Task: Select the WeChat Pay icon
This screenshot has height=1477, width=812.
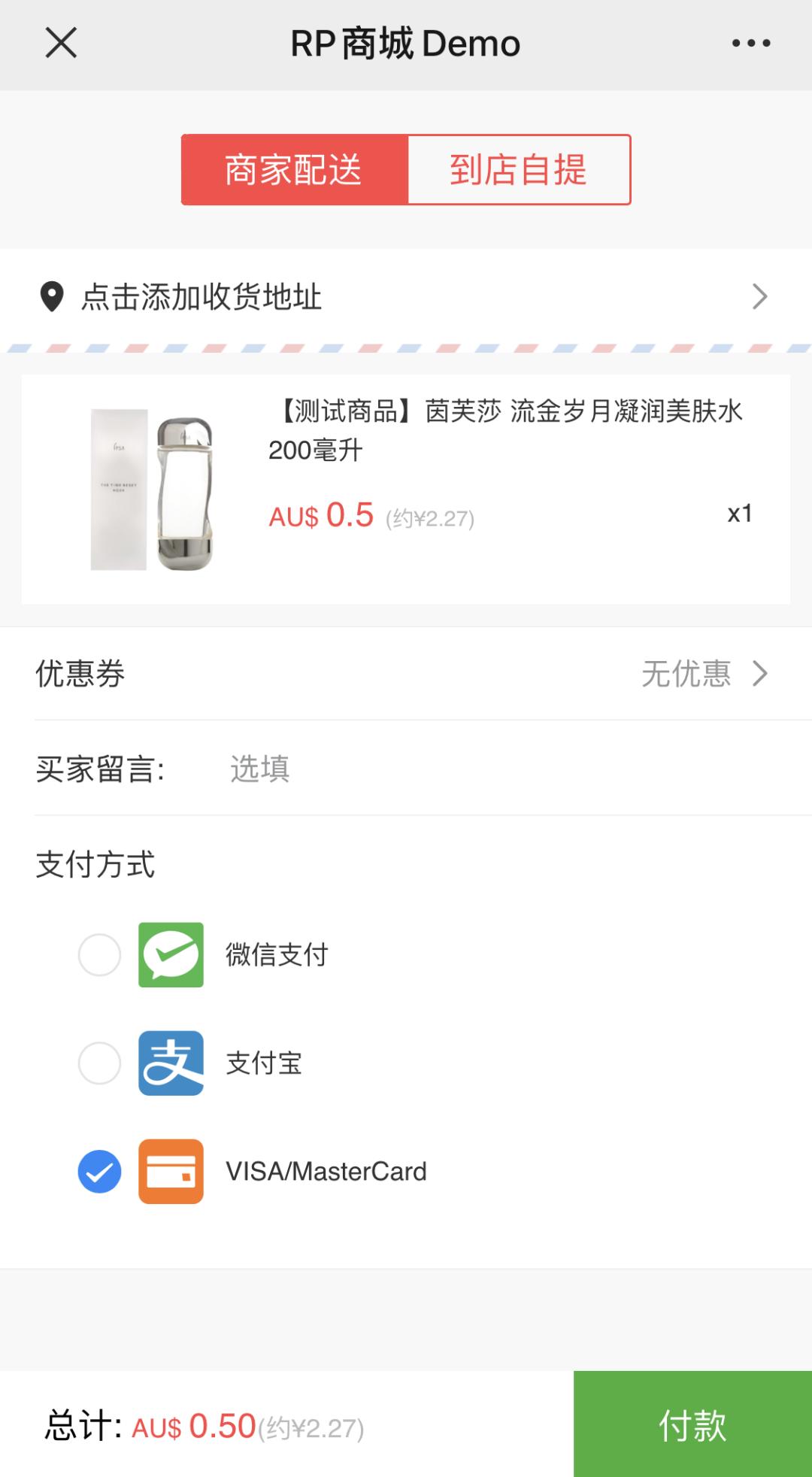Action: click(171, 955)
